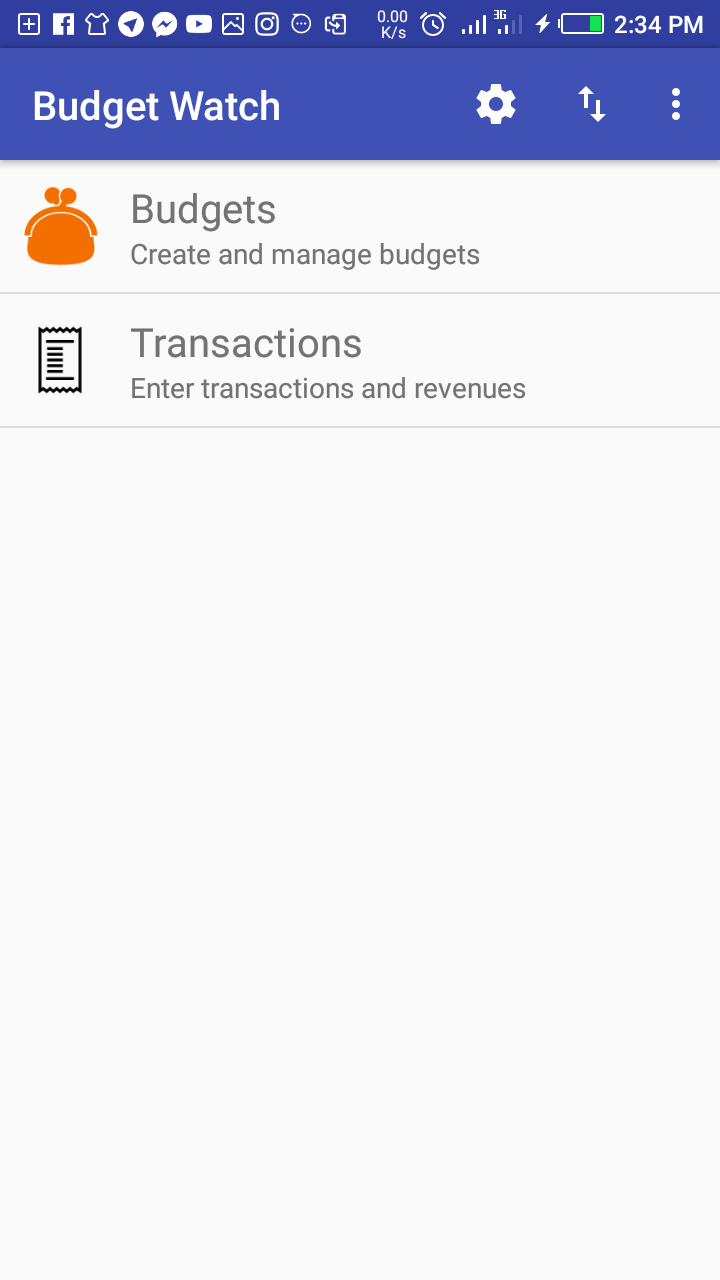Tap the import/export arrows icon
This screenshot has width=720, height=1280.
(x=592, y=105)
